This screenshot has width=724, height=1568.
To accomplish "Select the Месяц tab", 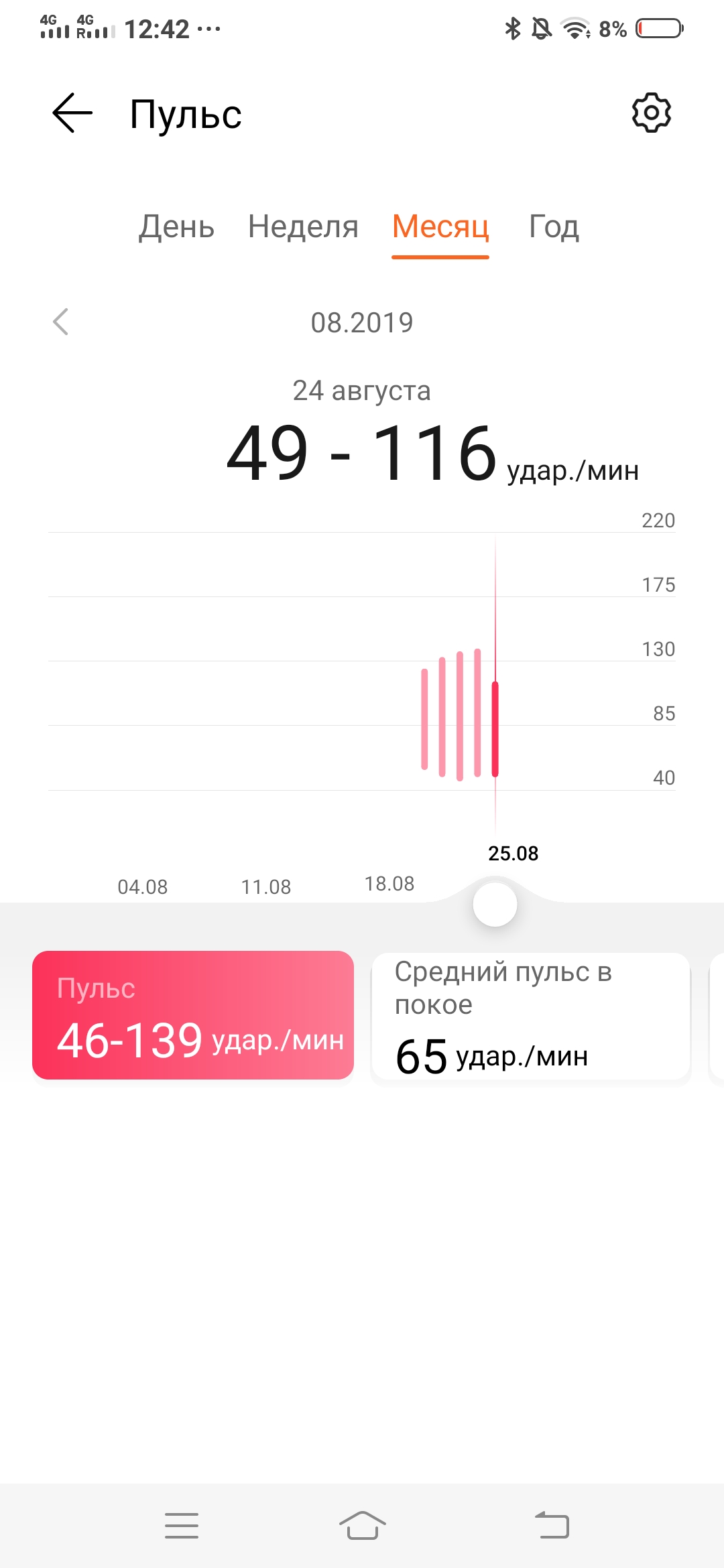I will 440,226.
